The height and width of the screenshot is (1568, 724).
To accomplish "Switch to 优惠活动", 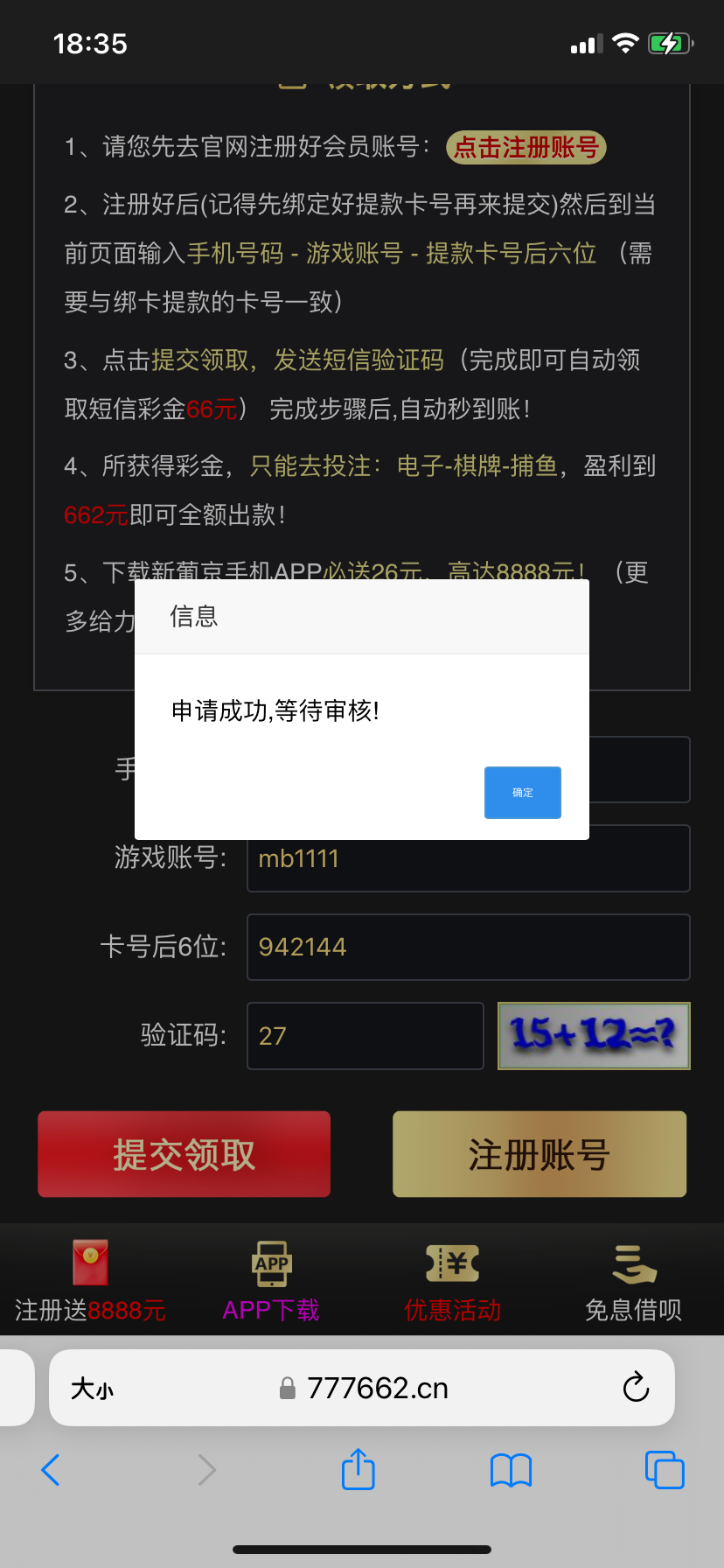I will pyautogui.click(x=452, y=1281).
